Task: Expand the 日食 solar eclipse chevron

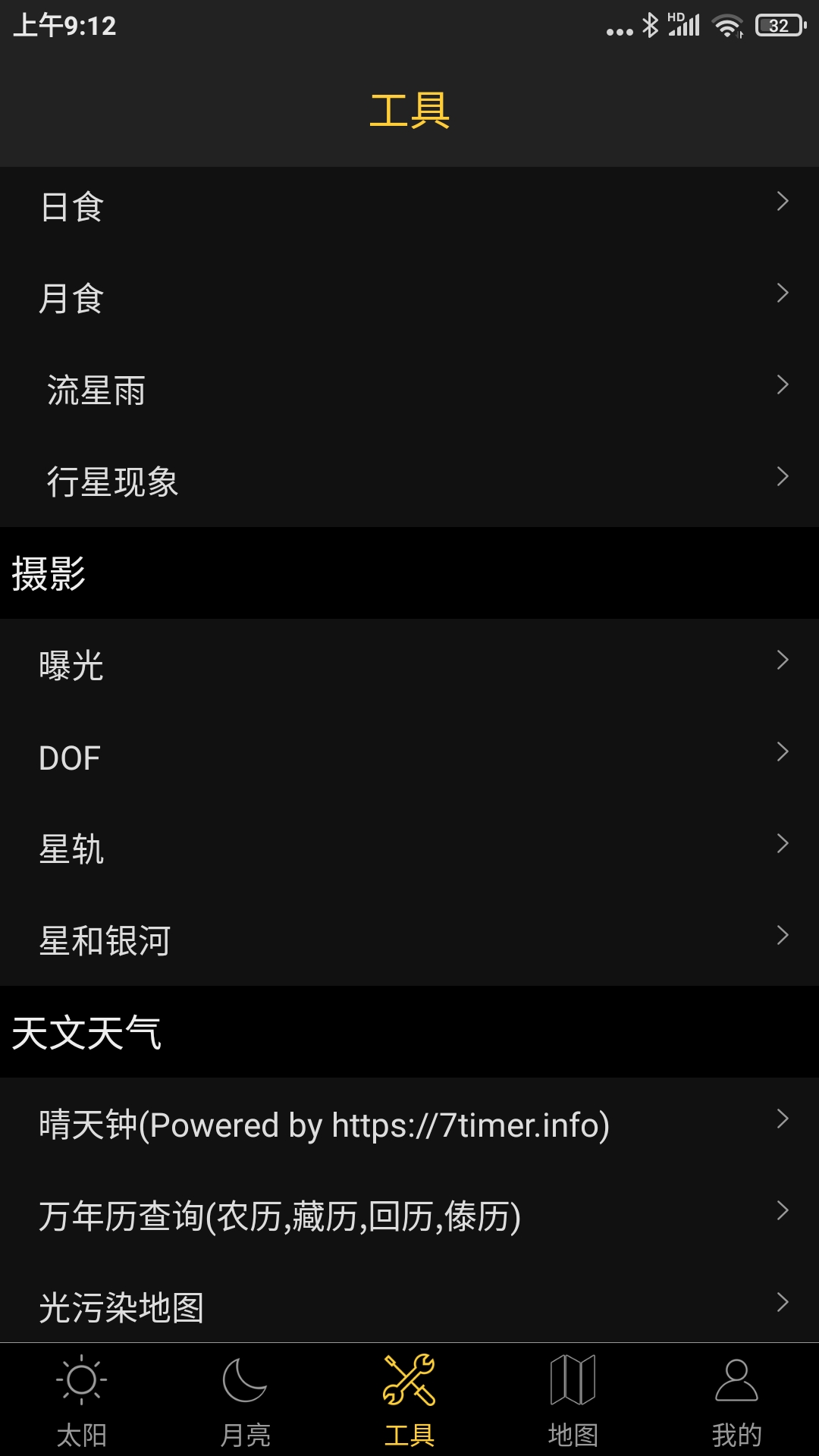Action: click(783, 201)
